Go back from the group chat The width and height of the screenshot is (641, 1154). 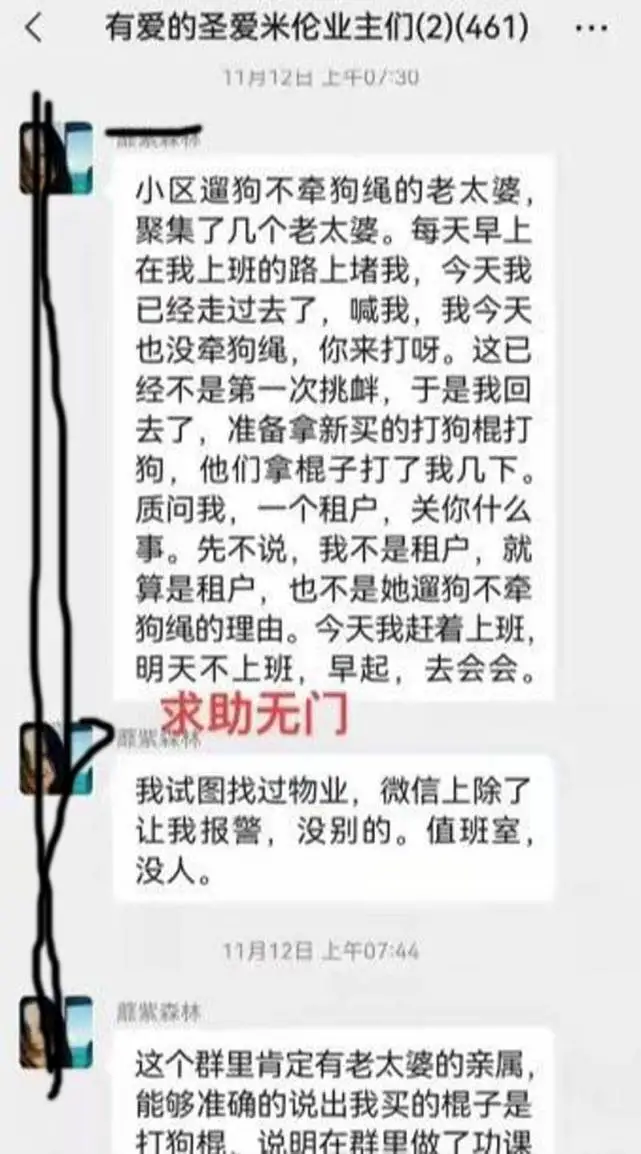[33, 28]
